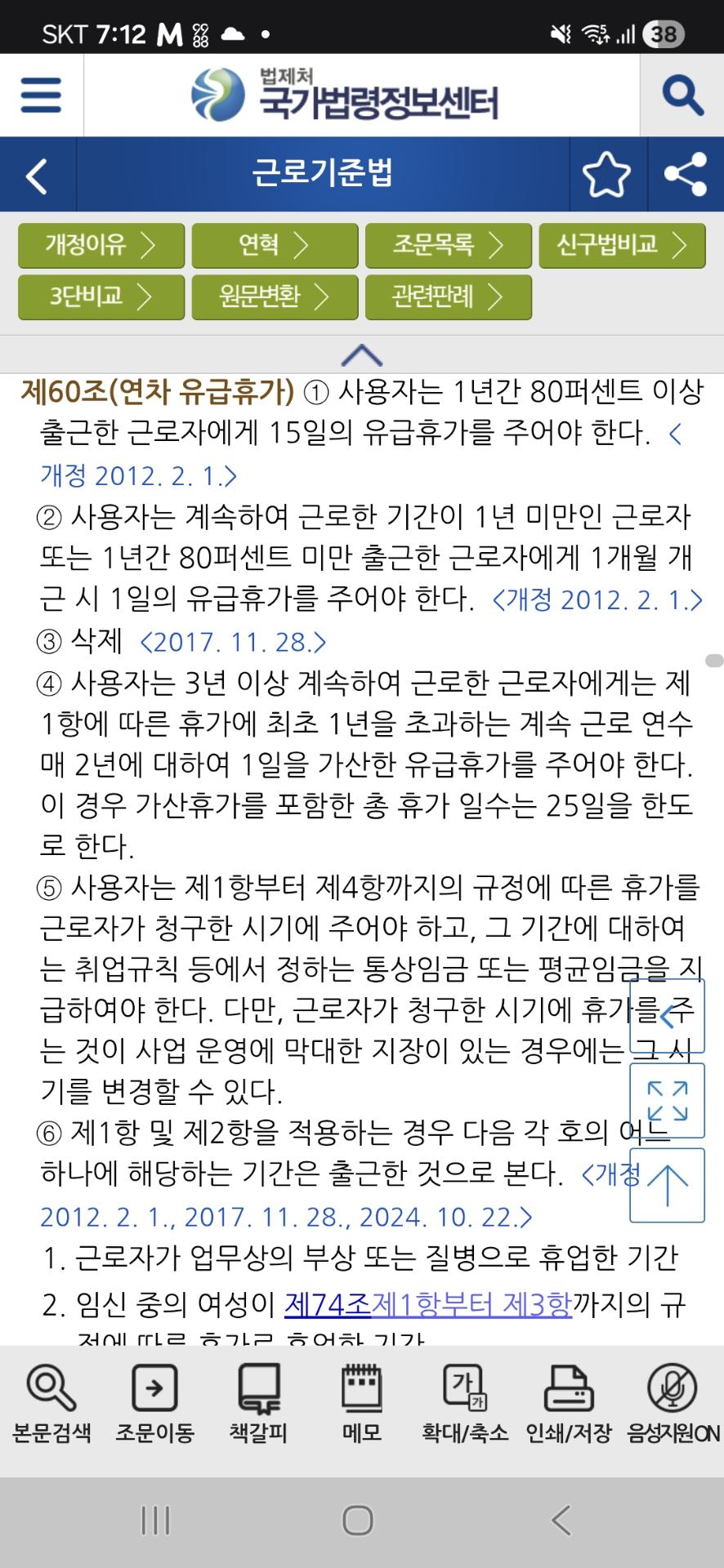Collapse the button panel with the up chevron
Image resolution: width=724 pixels, height=1568 pixels.
361,354
